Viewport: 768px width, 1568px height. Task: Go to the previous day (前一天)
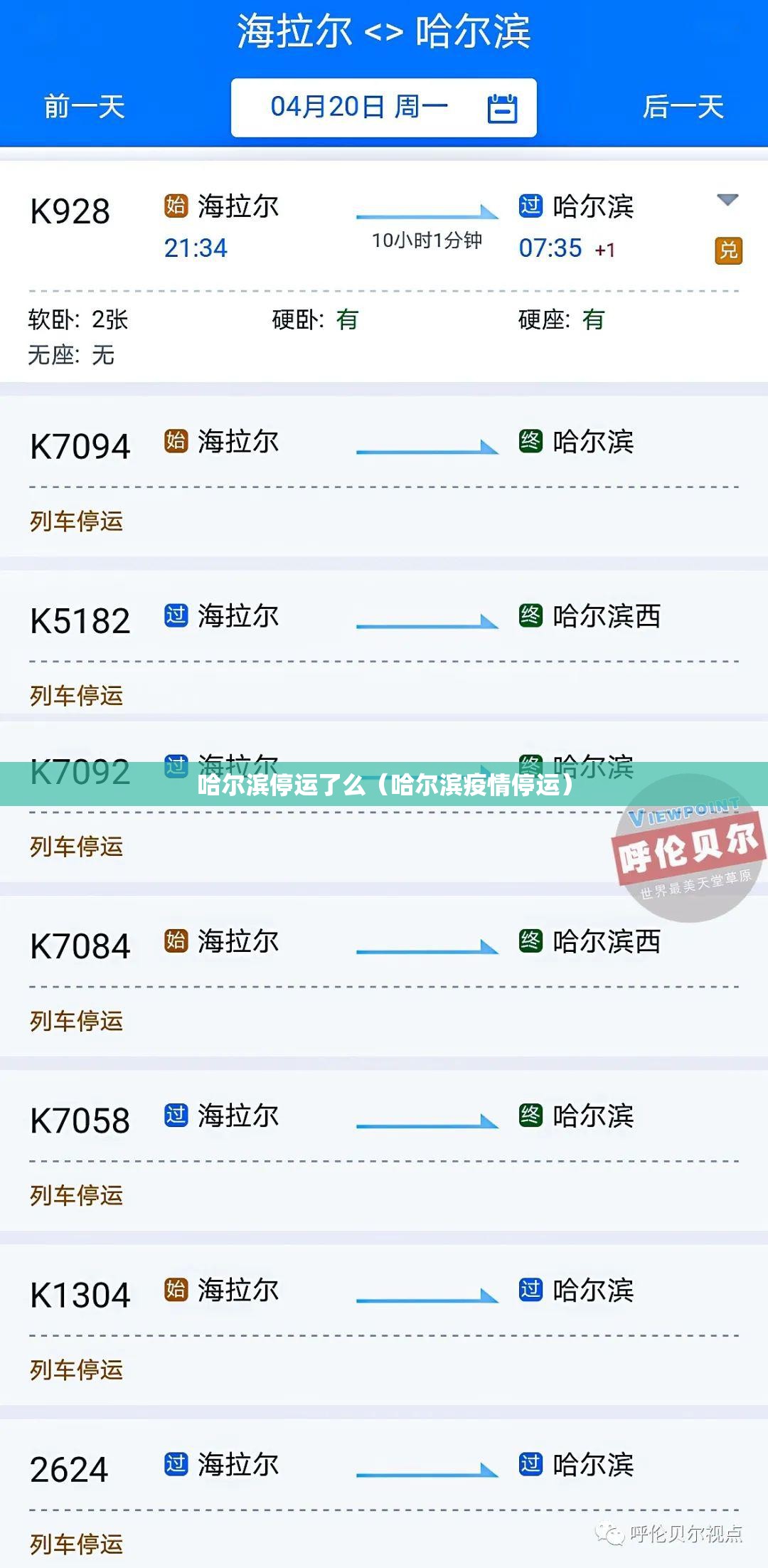[x=84, y=107]
